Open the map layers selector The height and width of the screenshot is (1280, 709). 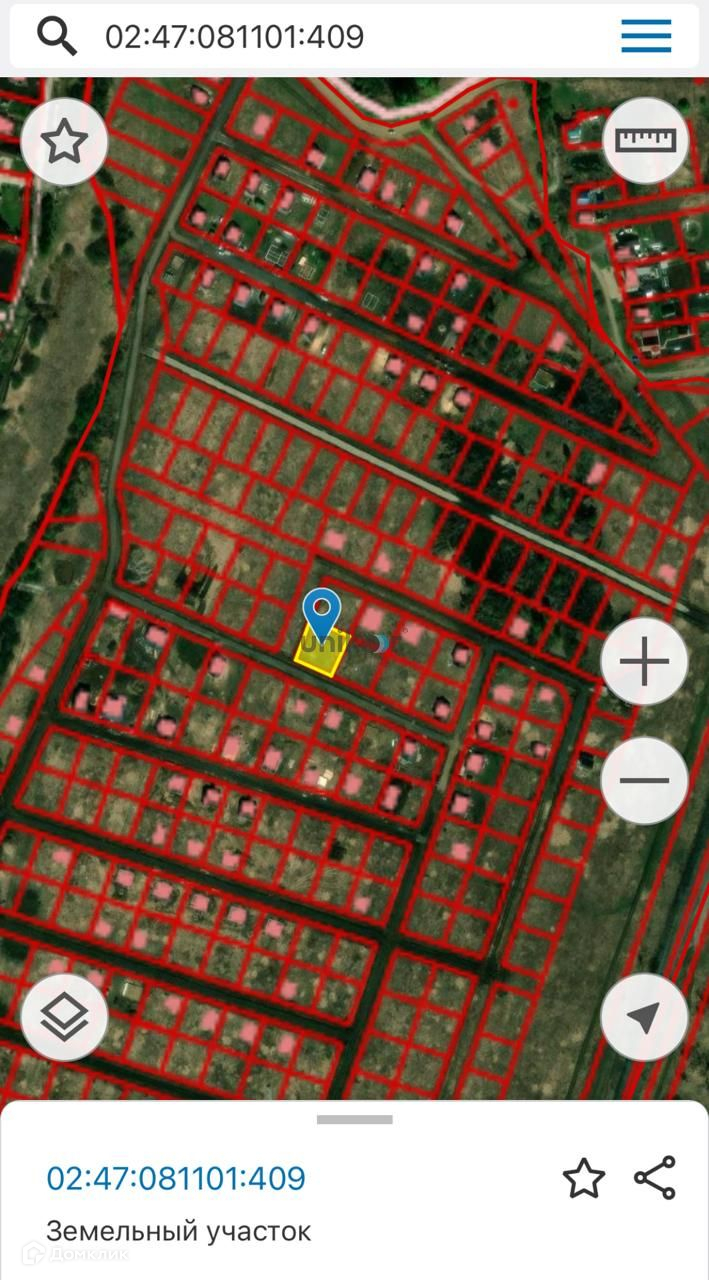(65, 1017)
